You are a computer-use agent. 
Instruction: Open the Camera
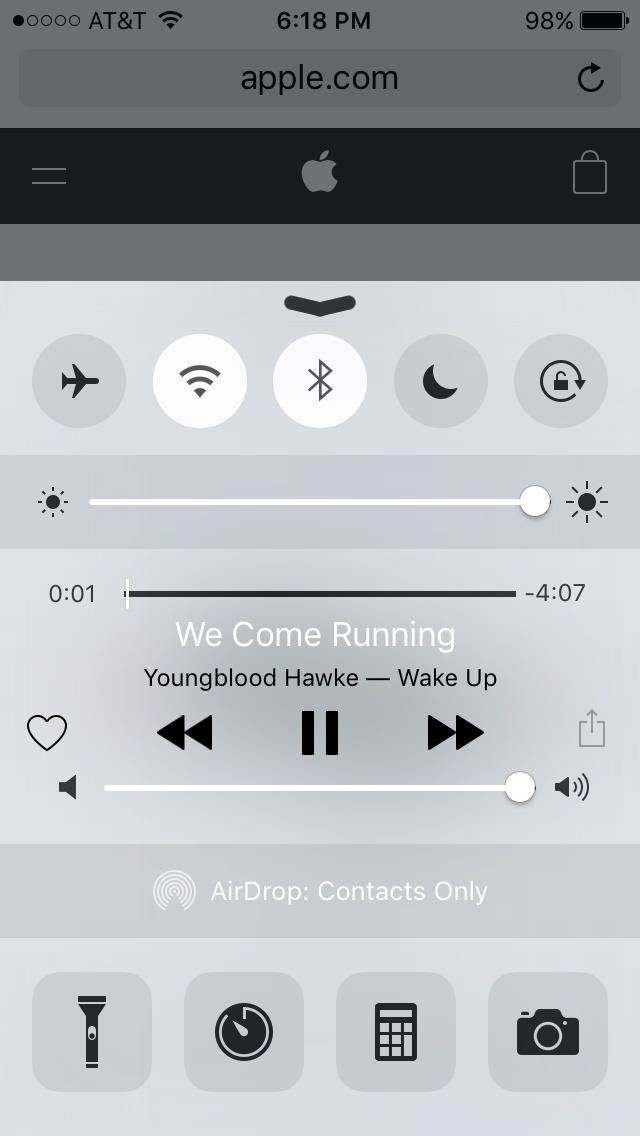(548, 1031)
